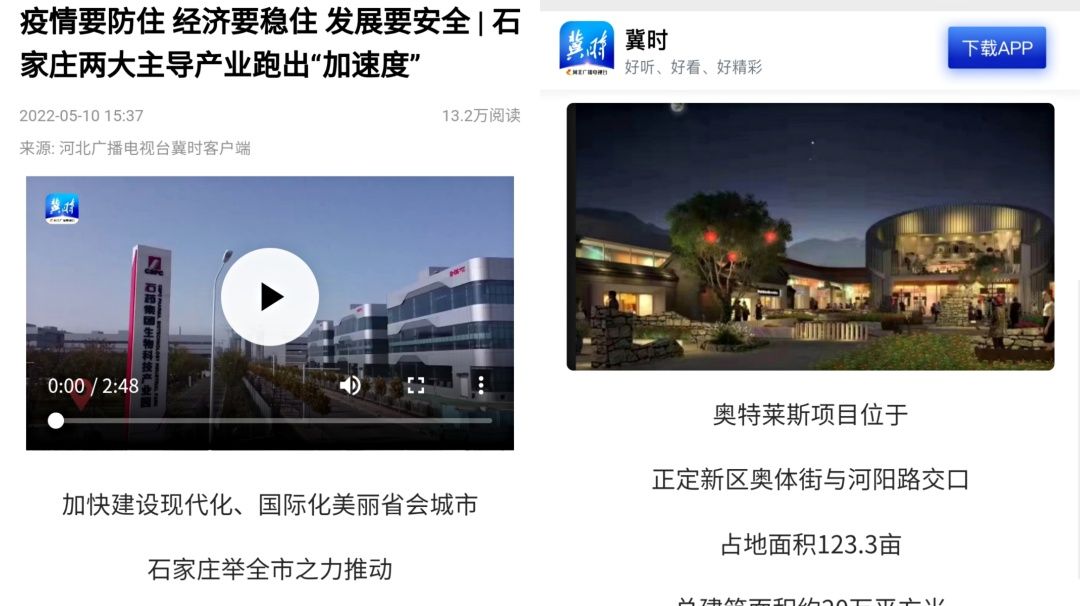Tap the video seek bar

click(270, 421)
